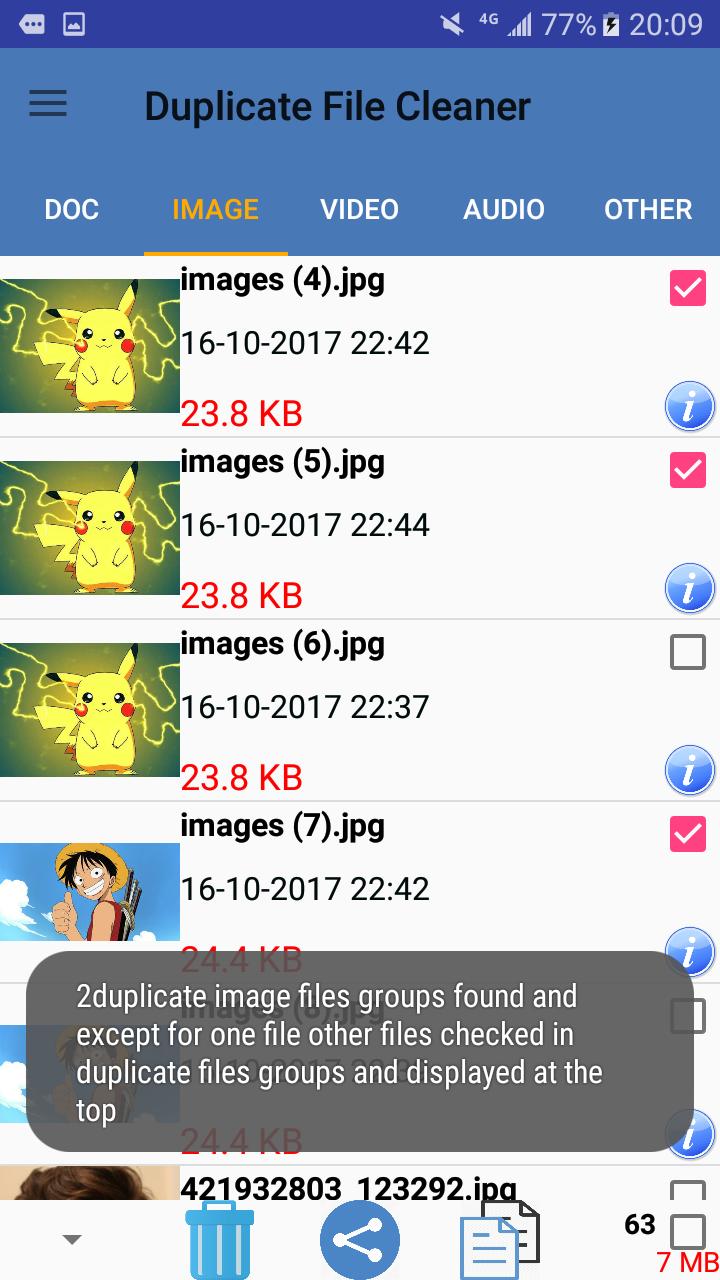The image size is (720, 1280).
Task: Open the images (4).jpg file row
Action: tap(400, 345)
